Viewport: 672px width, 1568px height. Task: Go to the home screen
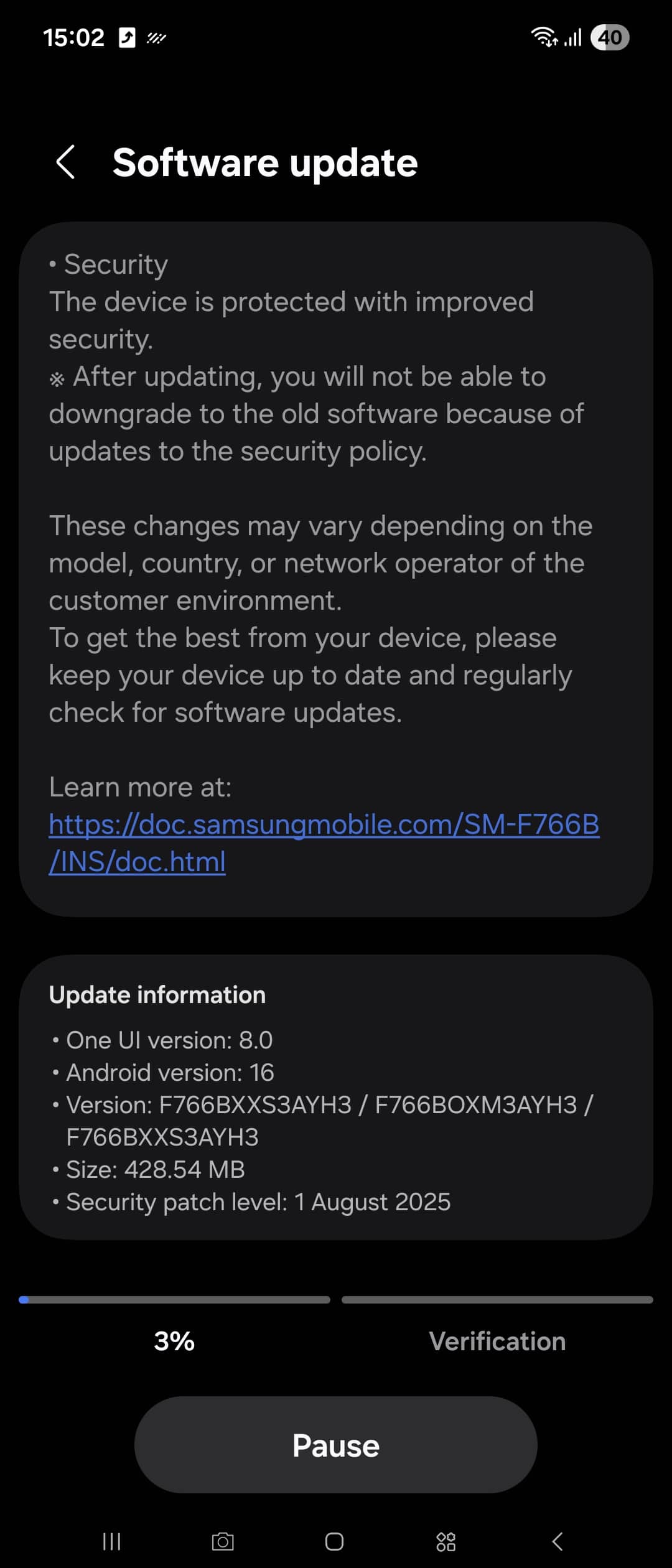(334, 1541)
